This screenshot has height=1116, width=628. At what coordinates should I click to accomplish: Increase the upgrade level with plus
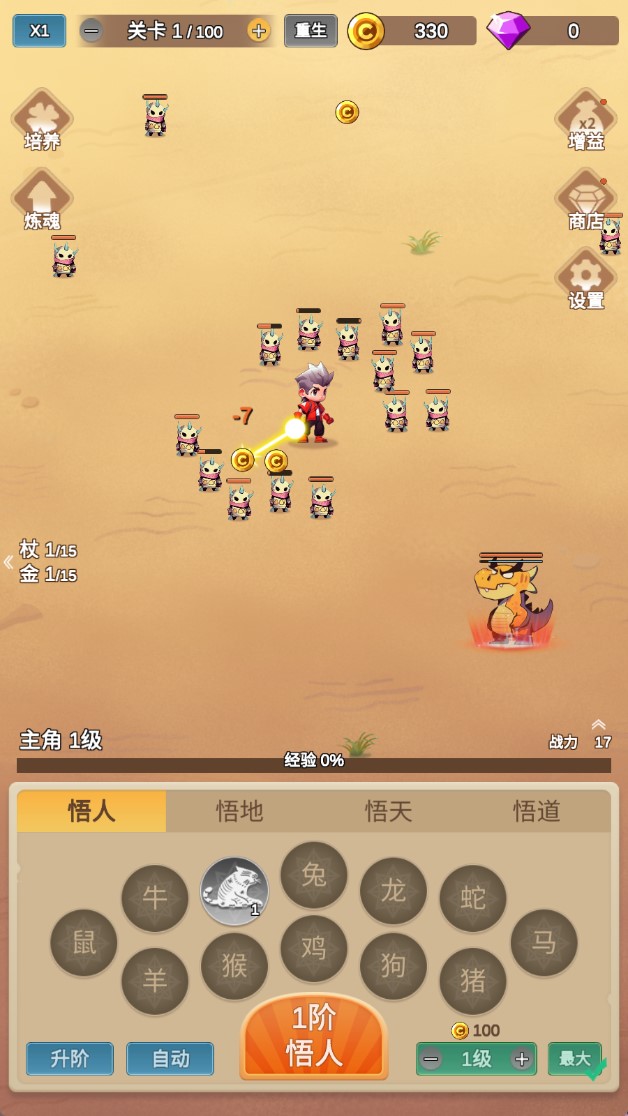[521, 1059]
